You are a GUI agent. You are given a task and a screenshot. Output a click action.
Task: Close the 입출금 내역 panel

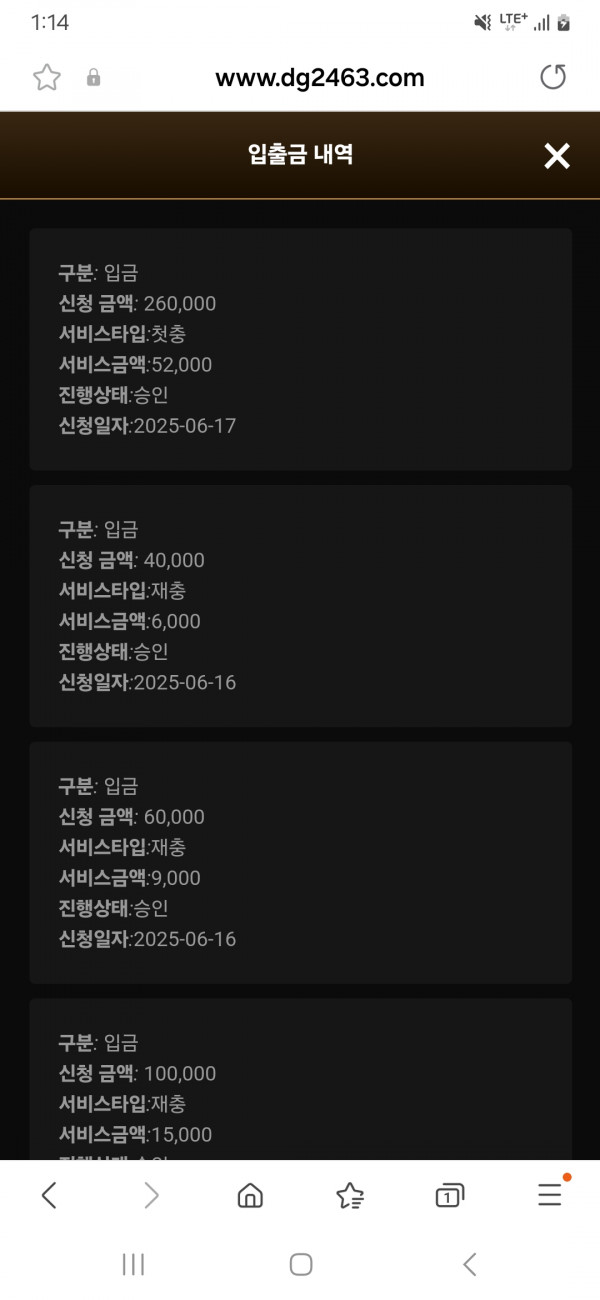(x=556, y=155)
